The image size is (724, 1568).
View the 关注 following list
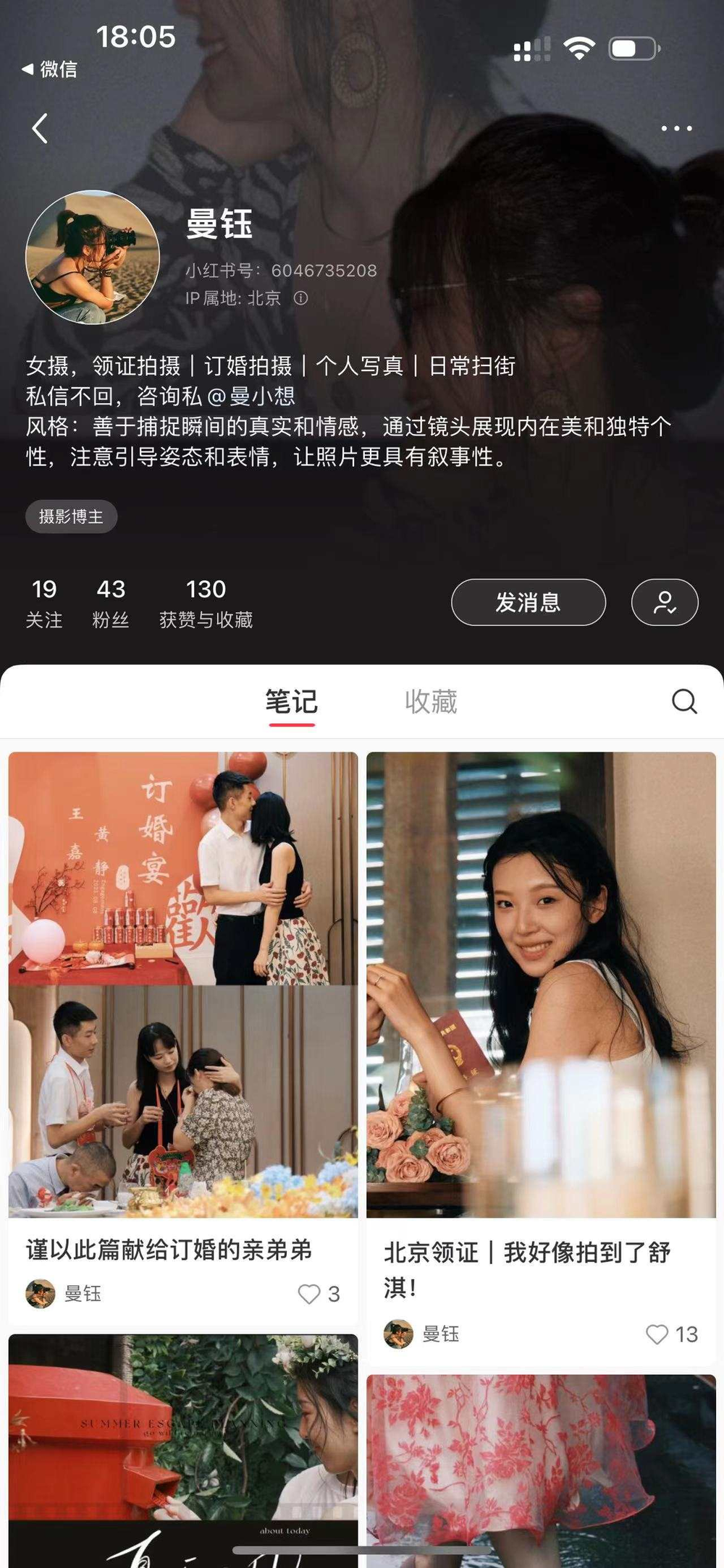(44, 603)
